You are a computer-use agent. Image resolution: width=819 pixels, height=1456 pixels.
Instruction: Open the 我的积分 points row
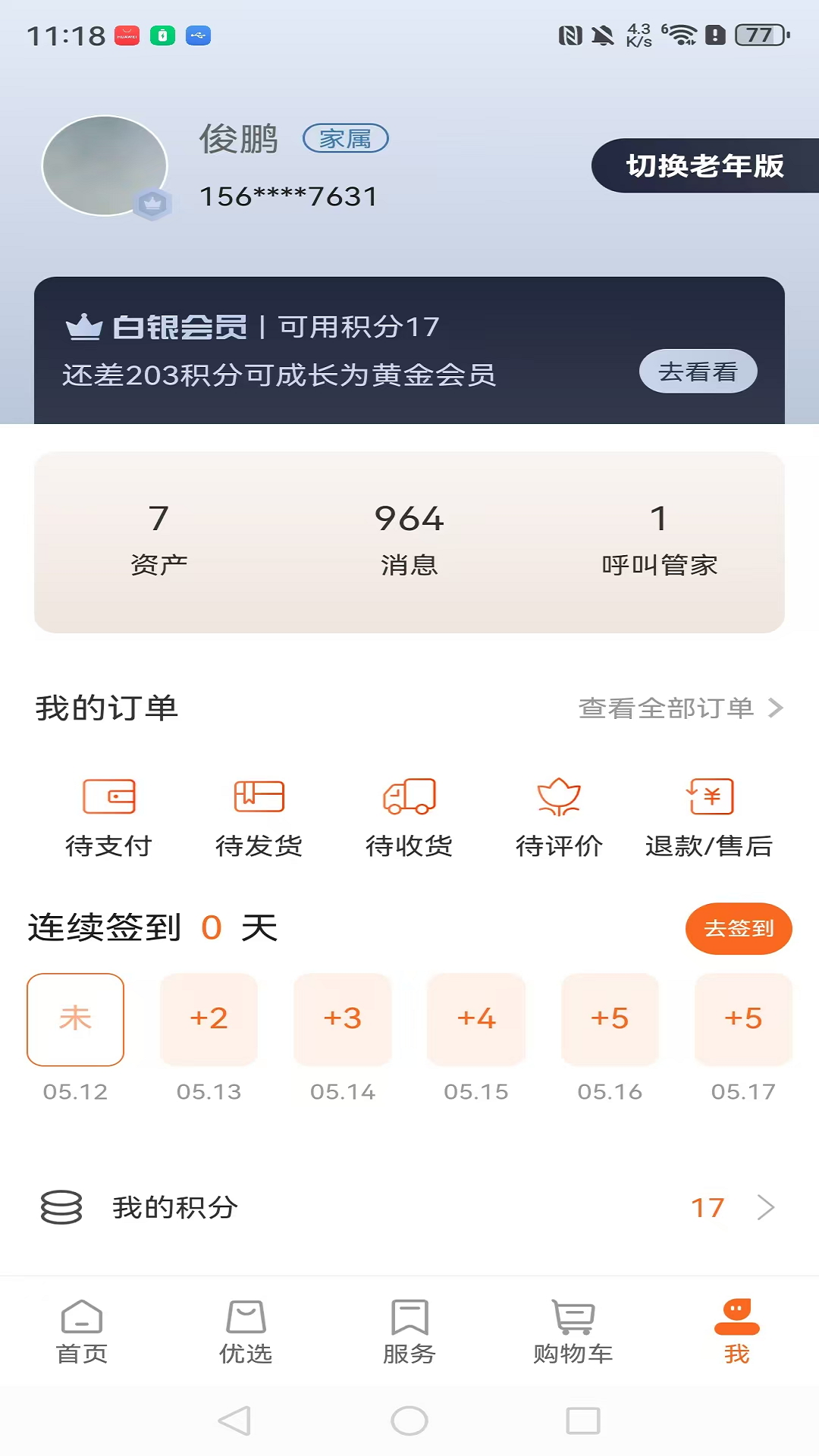click(409, 1207)
